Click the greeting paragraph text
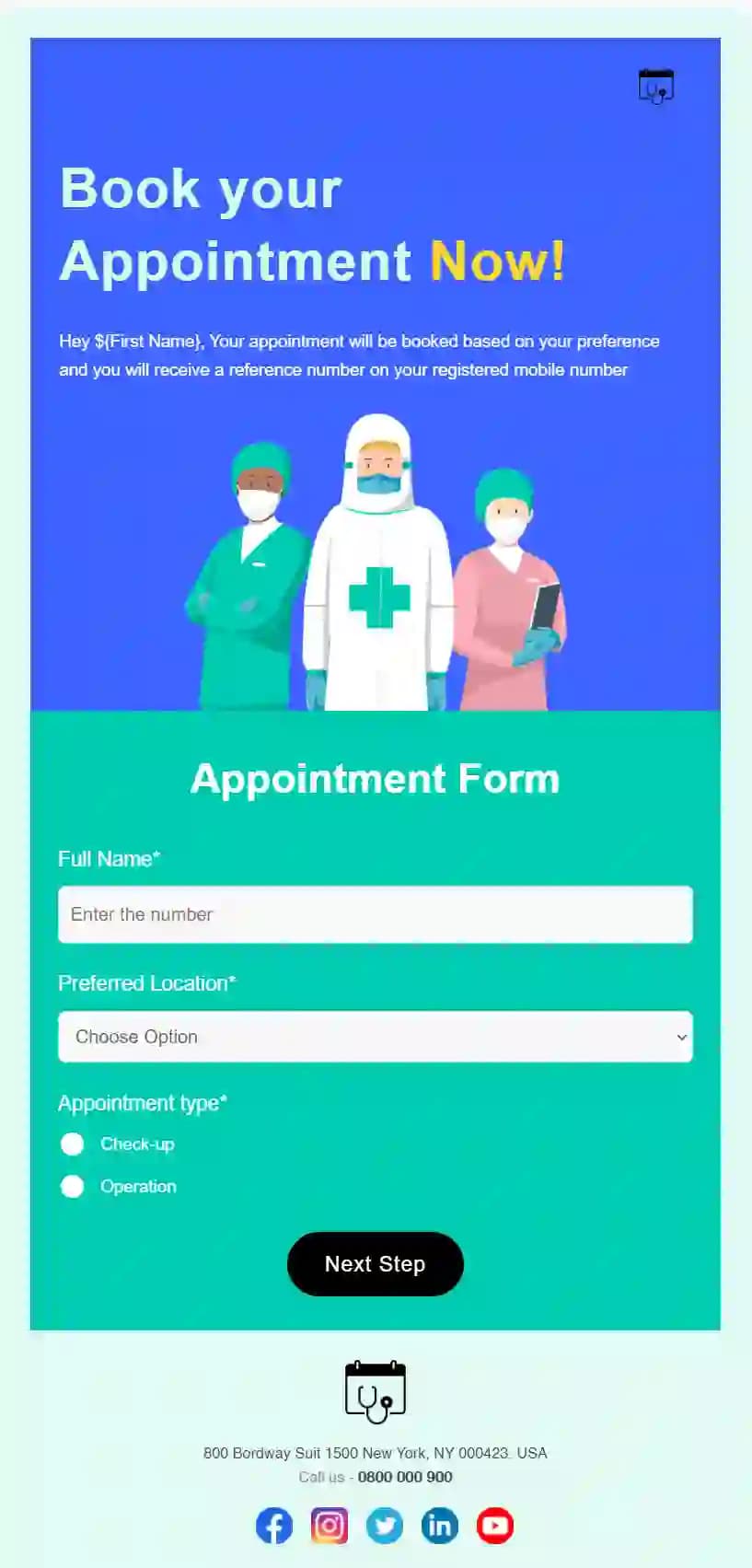752x1568 pixels. 359,354
